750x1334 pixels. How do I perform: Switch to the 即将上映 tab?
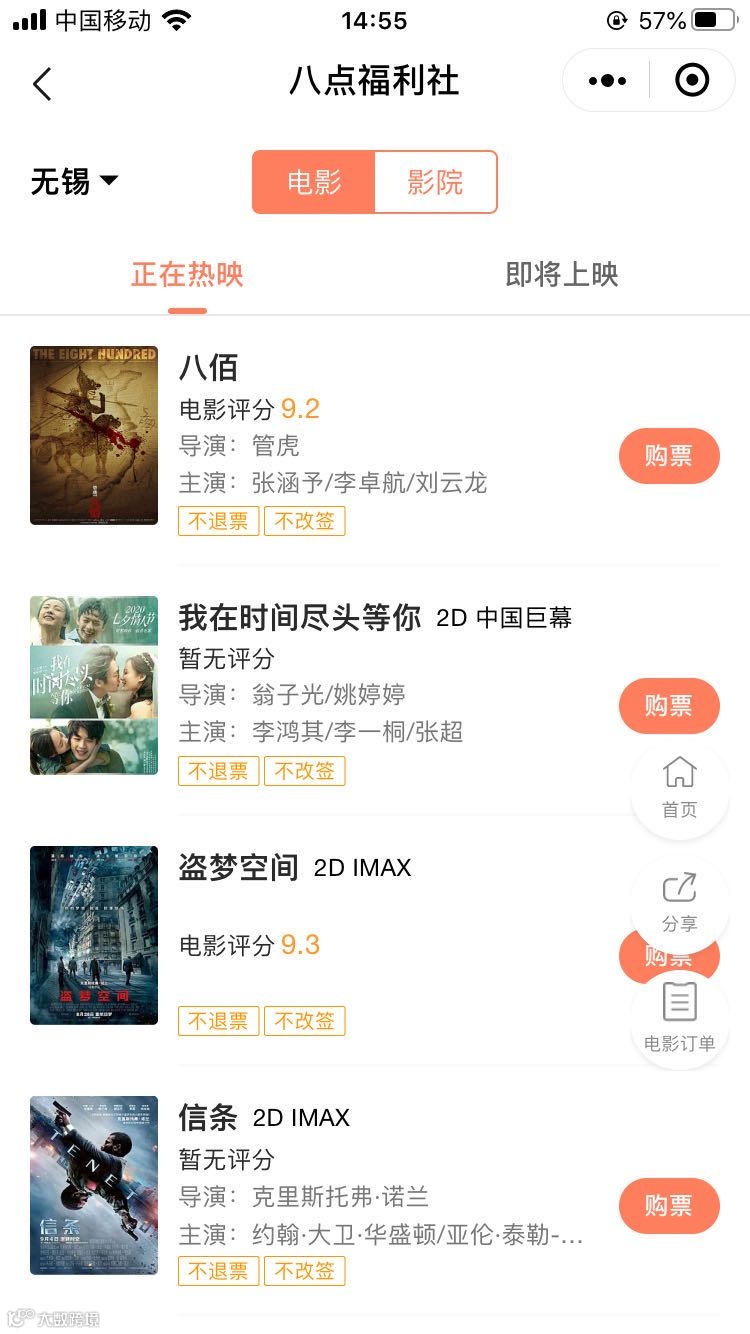[x=562, y=275]
